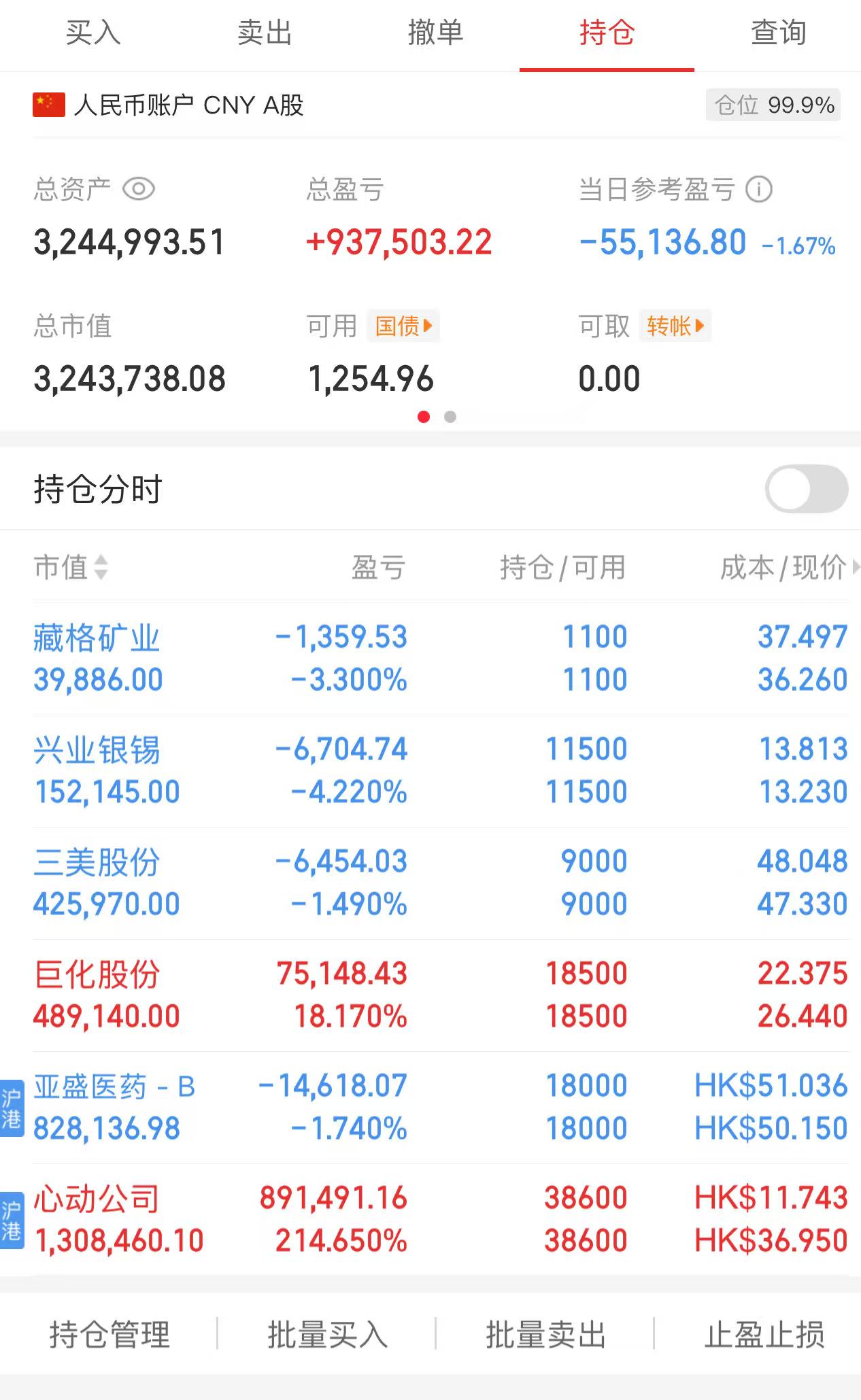861x1400 pixels.
Task: Open the 撤单 tab
Action: (x=435, y=33)
